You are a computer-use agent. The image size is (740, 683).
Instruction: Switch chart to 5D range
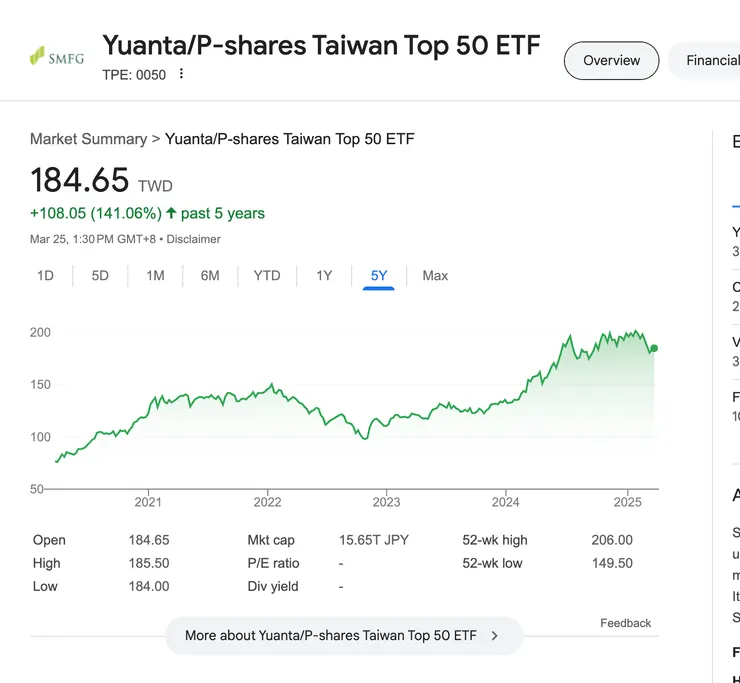pyautogui.click(x=100, y=275)
